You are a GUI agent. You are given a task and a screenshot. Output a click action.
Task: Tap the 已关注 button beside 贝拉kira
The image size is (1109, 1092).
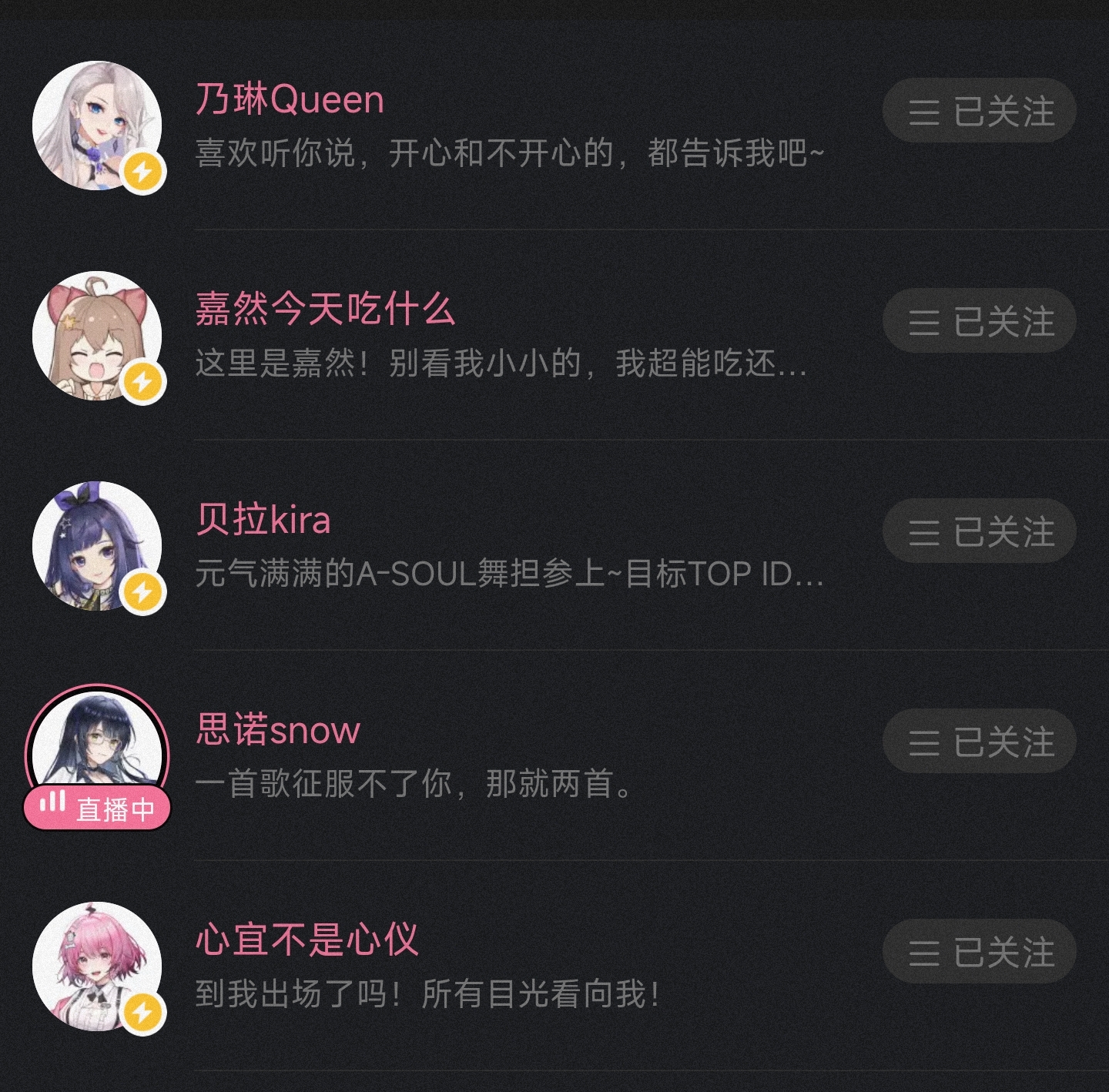pyautogui.click(x=979, y=531)
